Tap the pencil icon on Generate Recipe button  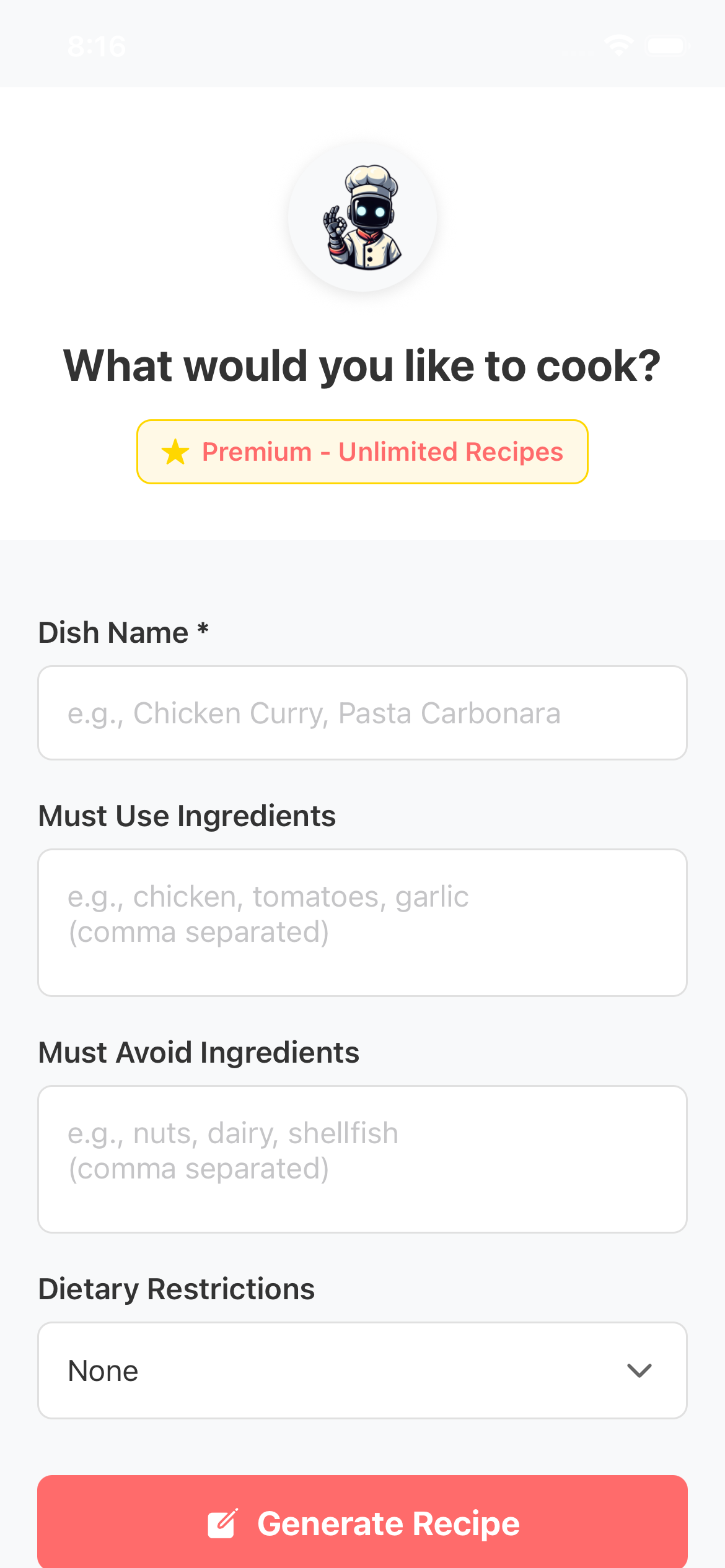click(223, 1522)
